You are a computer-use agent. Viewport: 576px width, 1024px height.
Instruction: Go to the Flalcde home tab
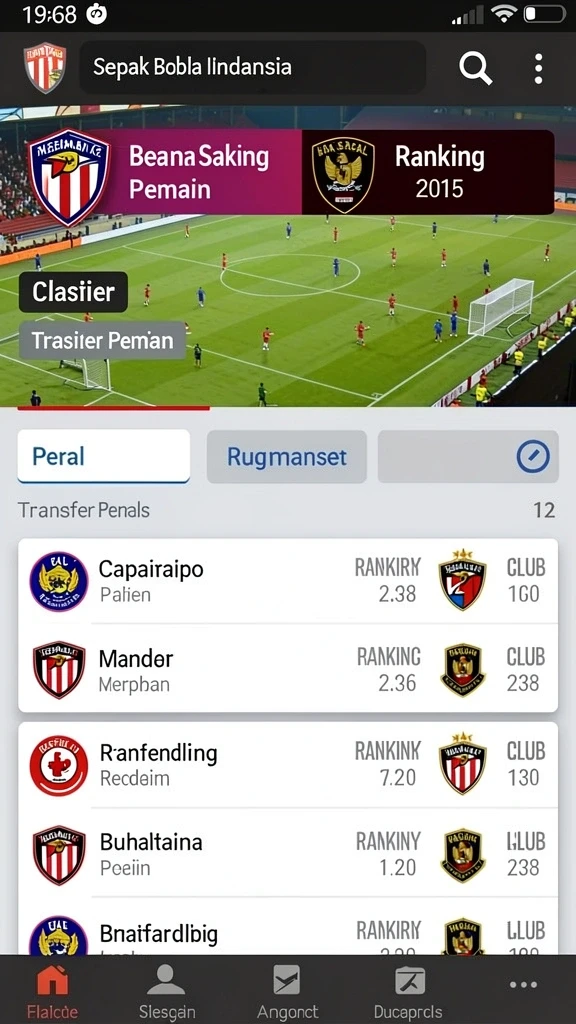point(52,991)
